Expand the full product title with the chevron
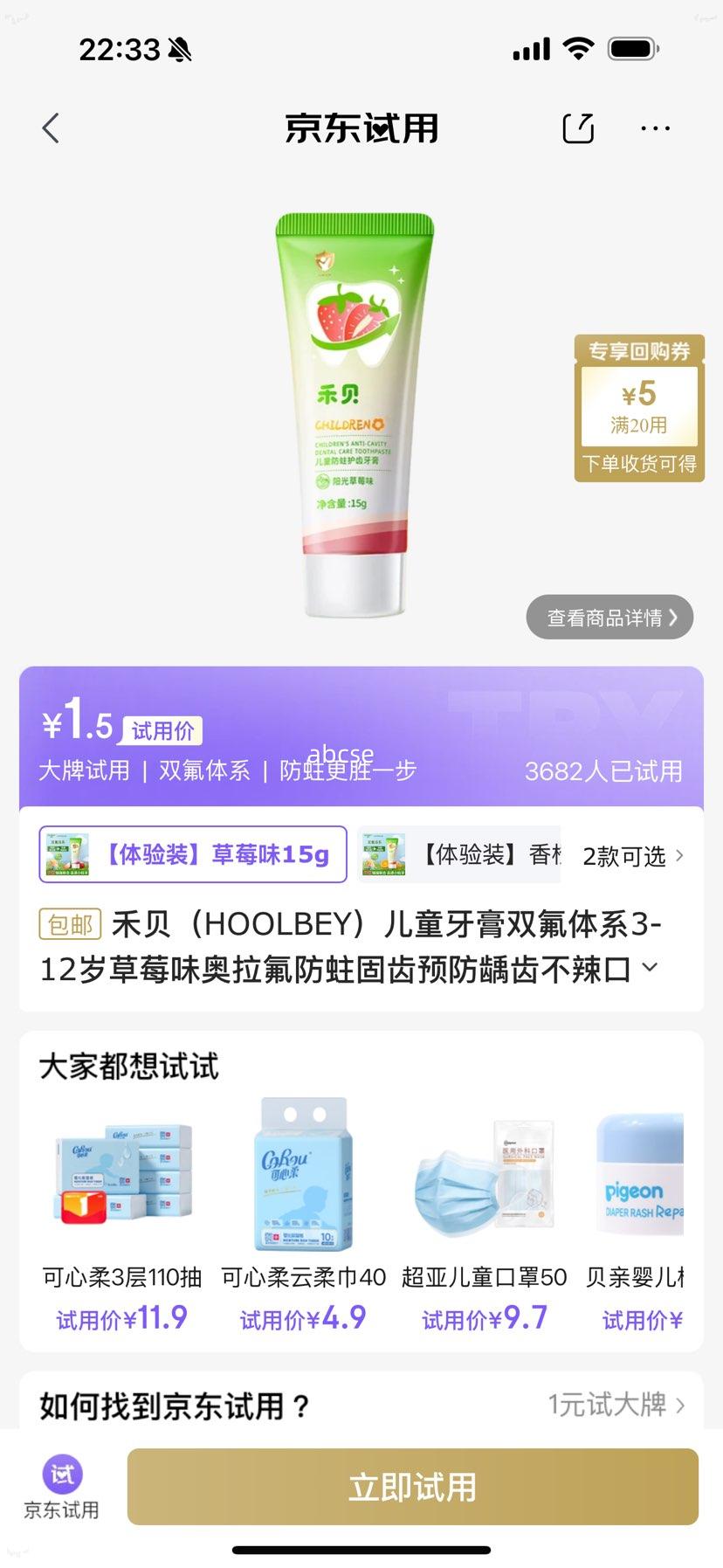 (650, 968)
